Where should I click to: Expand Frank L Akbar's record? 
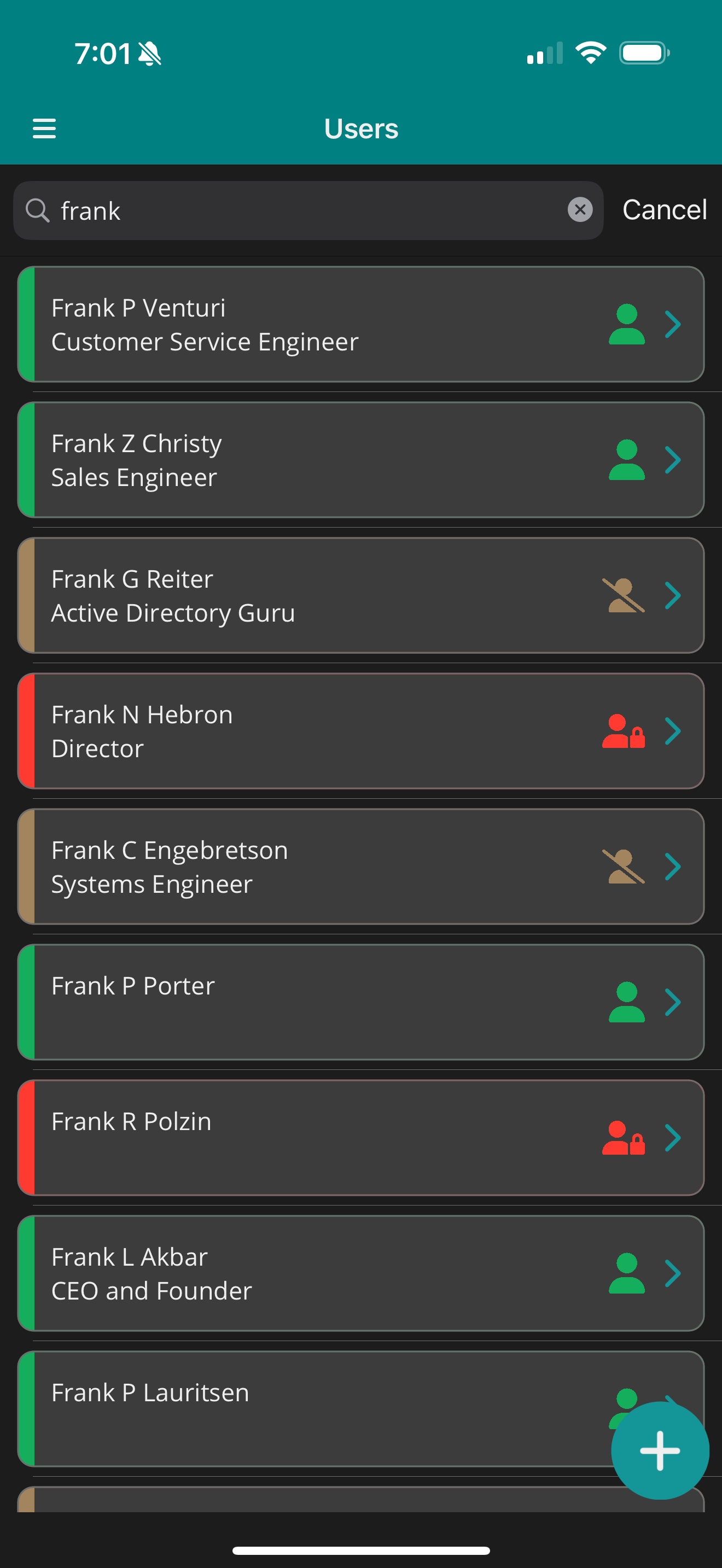[673, 1272]
